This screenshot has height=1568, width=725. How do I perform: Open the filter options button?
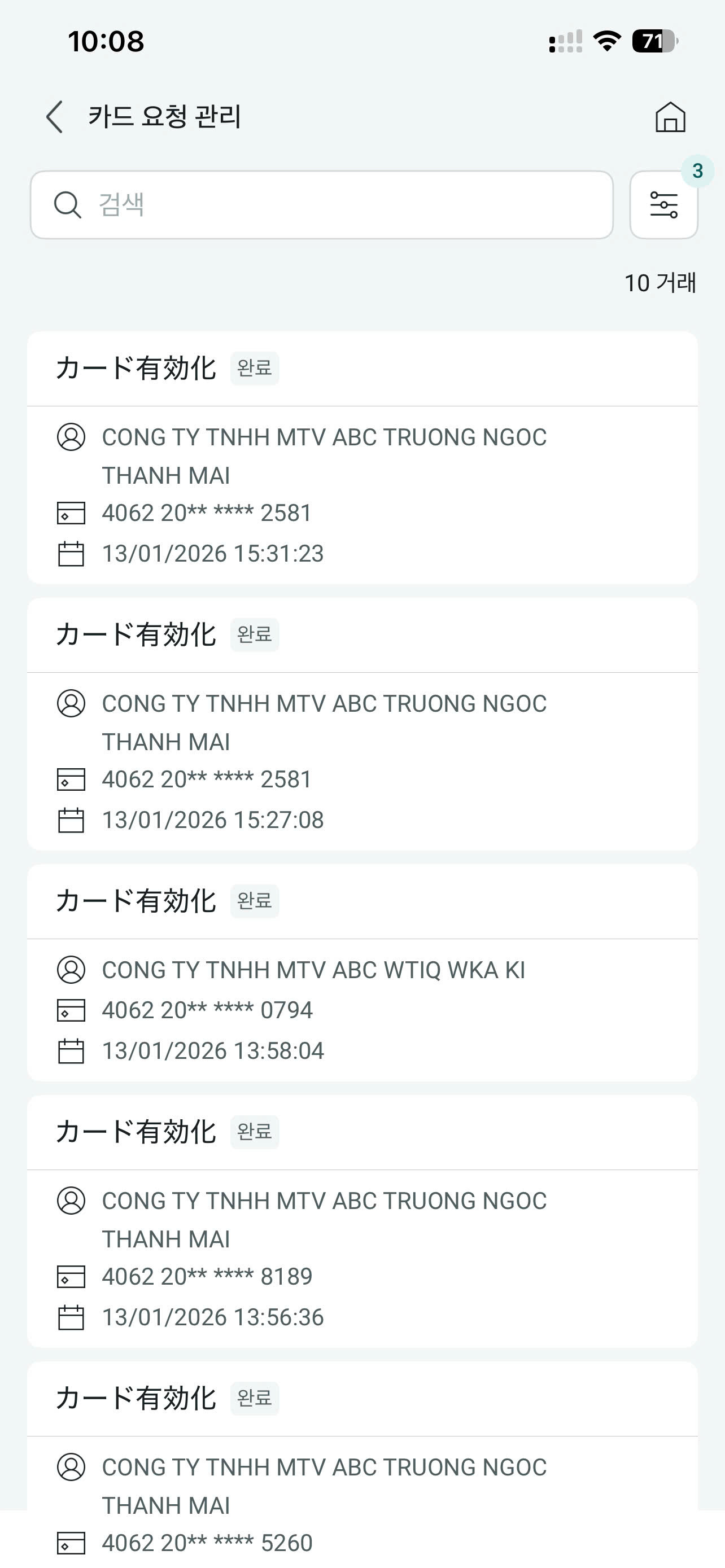tap(663, 204)
